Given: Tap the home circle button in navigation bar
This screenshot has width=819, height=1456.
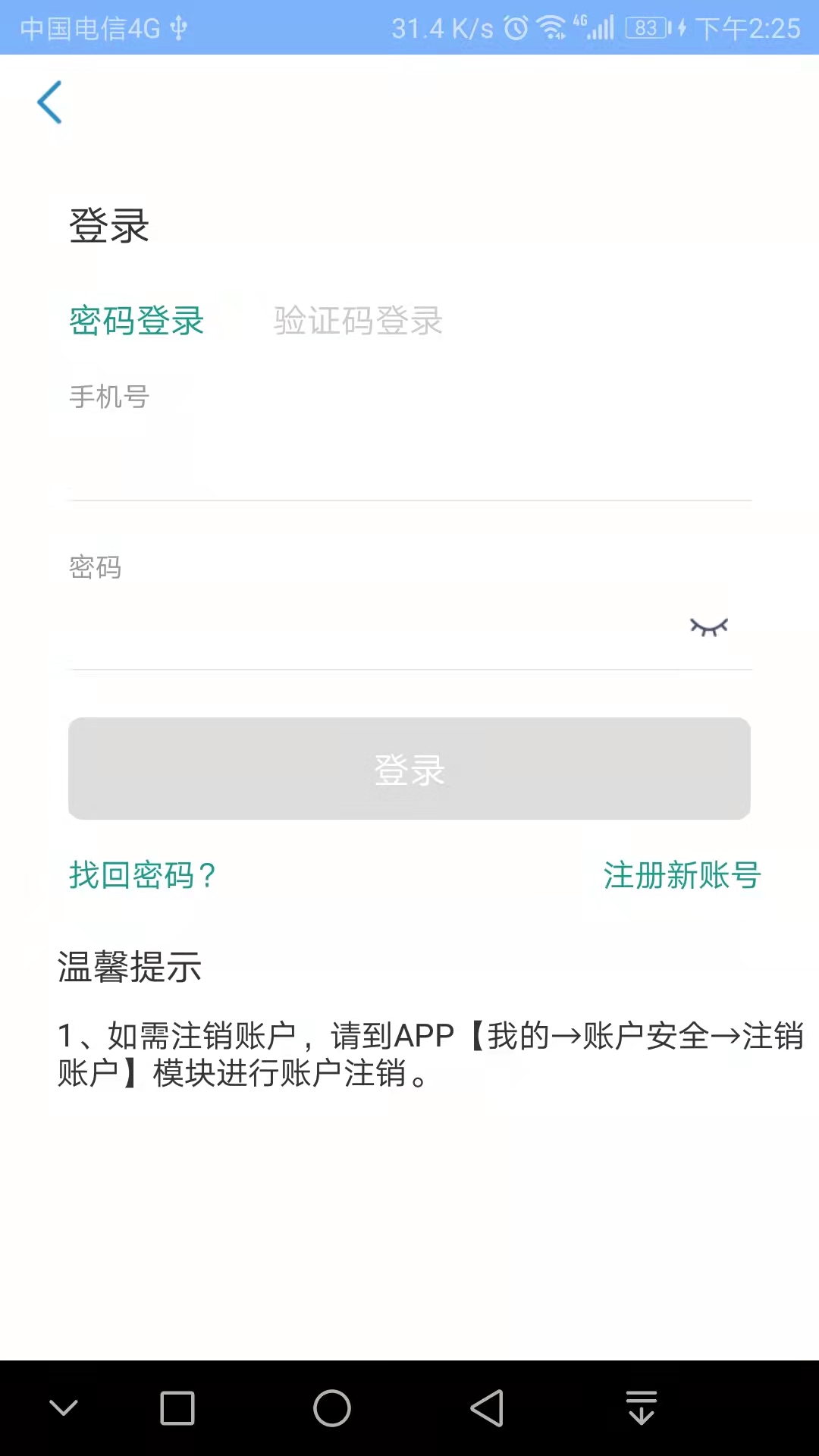Looking at the screenshot, I should tap(331, 1408).
